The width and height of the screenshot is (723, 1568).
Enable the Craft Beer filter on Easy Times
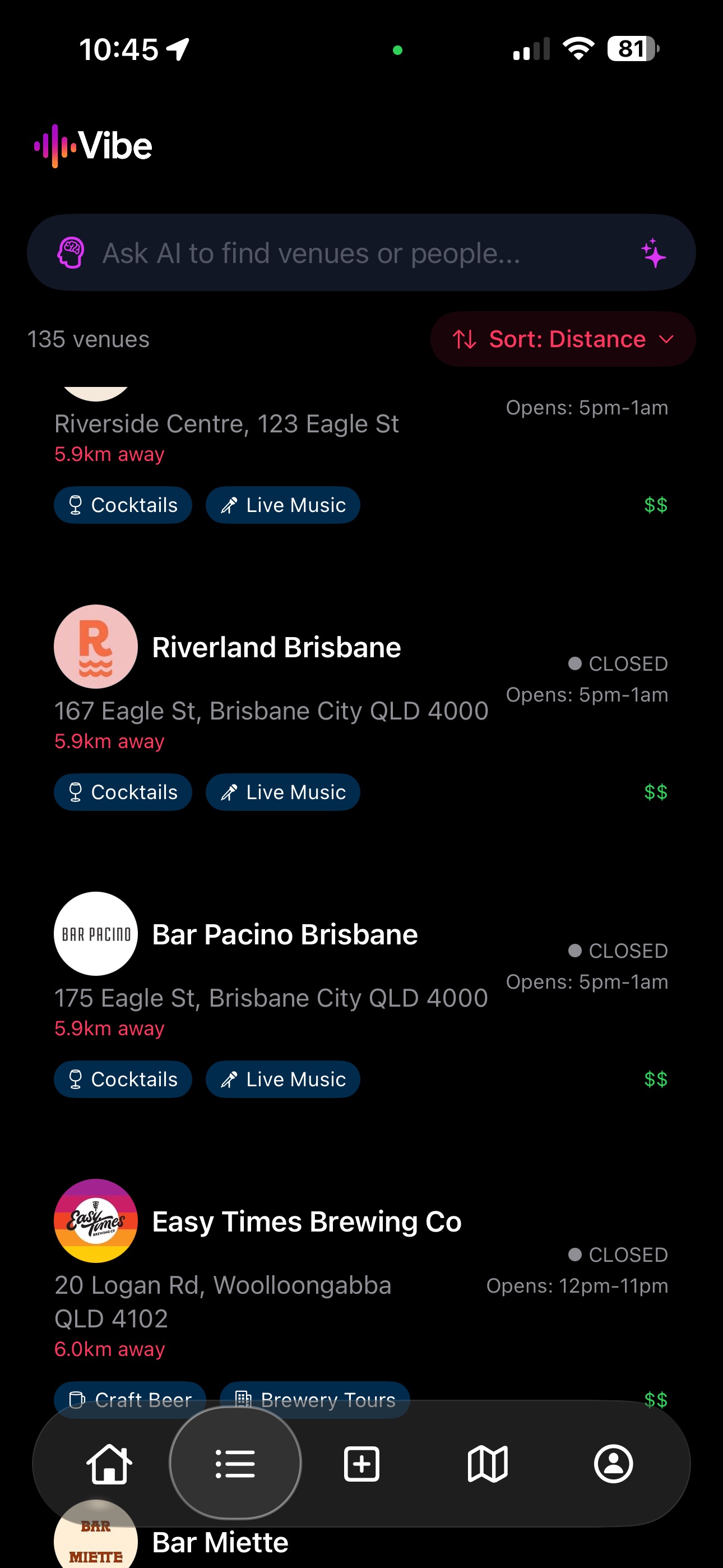click(129, 1400)
